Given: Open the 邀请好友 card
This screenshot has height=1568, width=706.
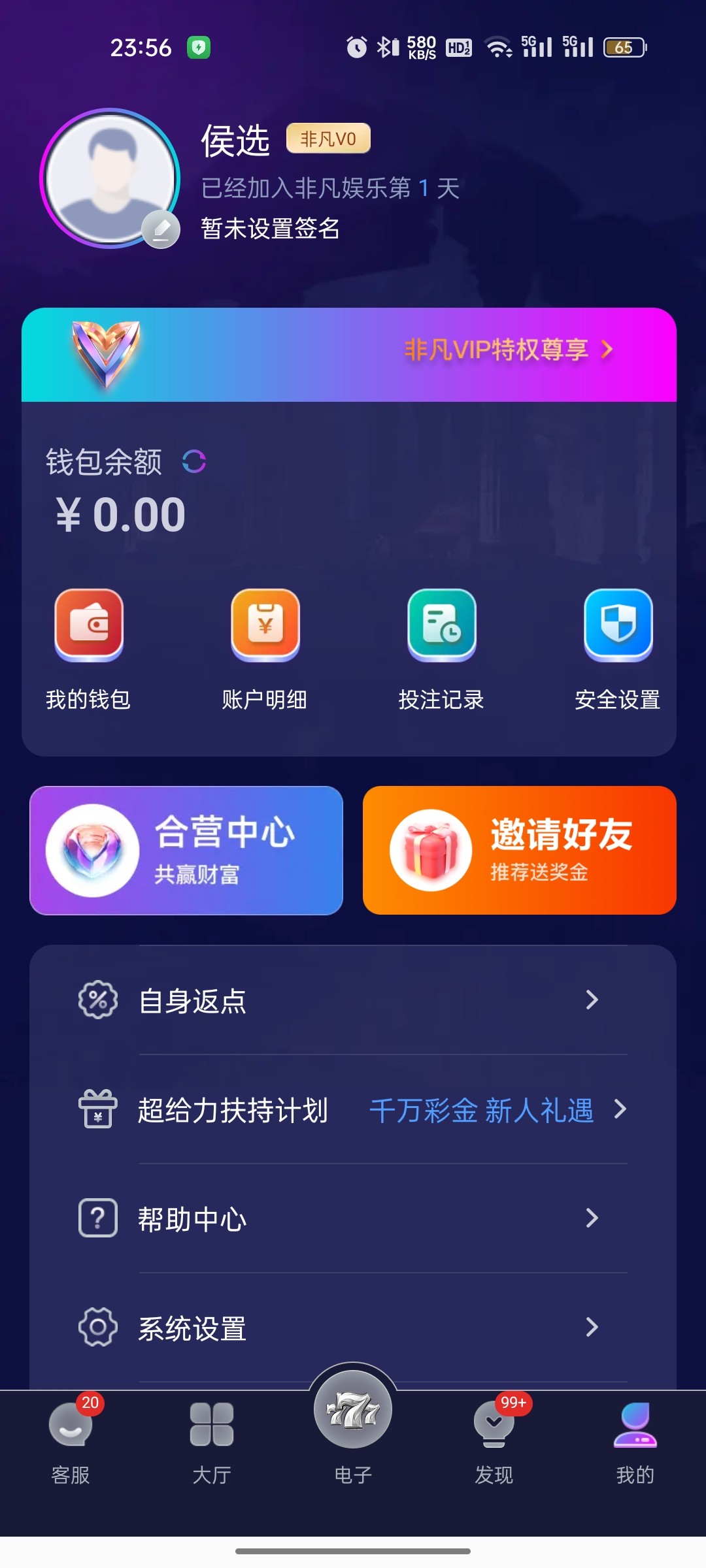Looking at the screenshot, I should point(520,850).
